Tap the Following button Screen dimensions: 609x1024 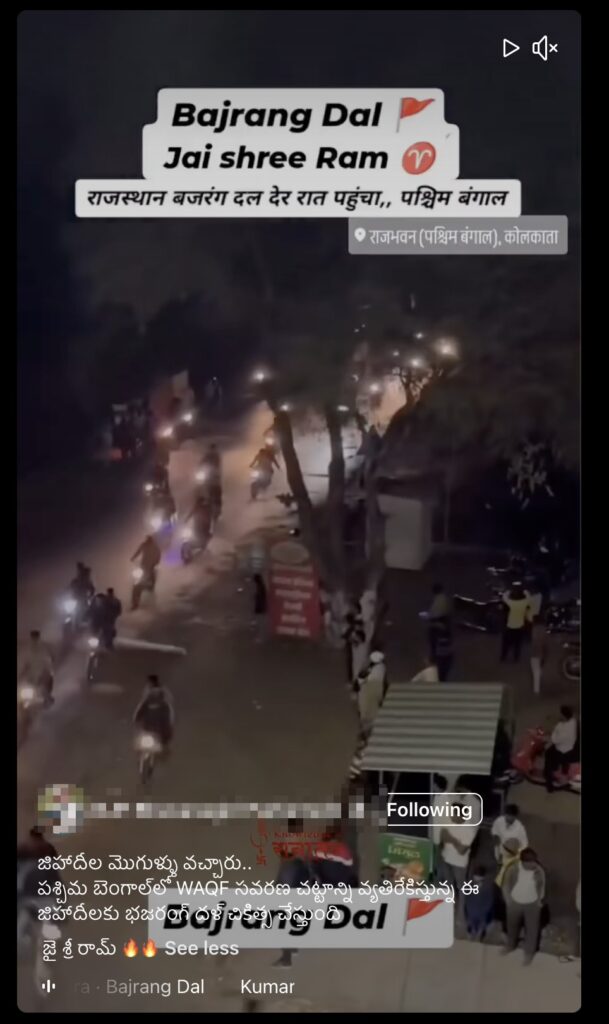click(429, 810)
